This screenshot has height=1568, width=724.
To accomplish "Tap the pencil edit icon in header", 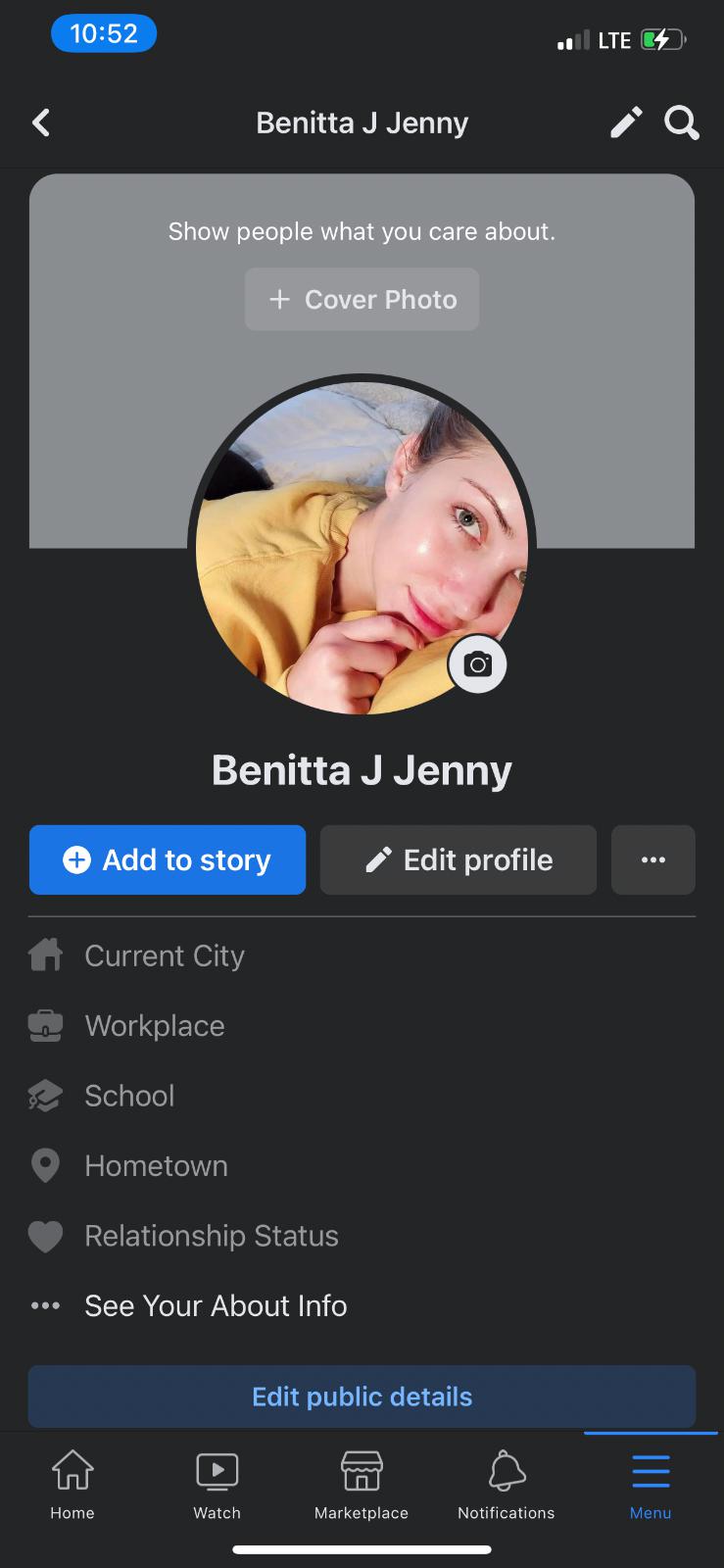I will 626,122.
